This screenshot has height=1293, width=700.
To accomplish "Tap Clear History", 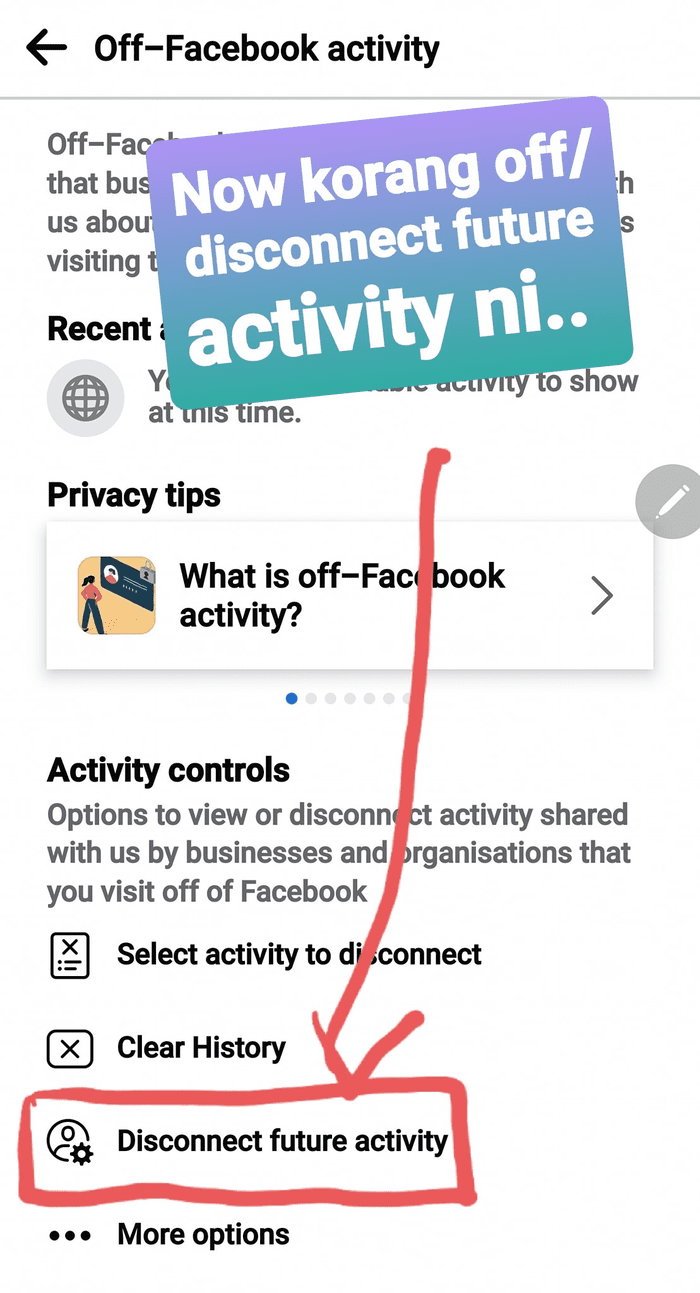I will click(x=200, y=1048).
